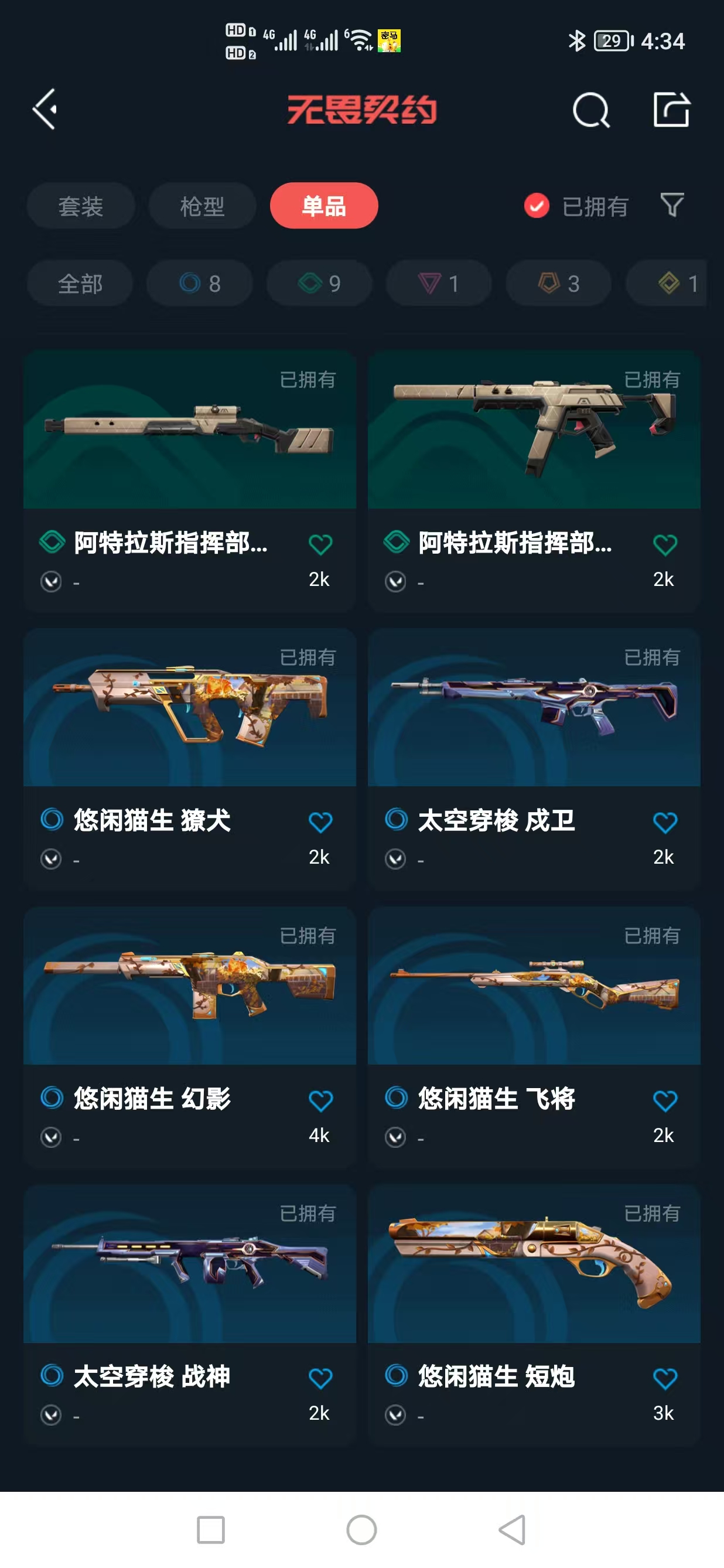Viewport: 724px width, 1568px height.
Task: Like the 悠闲猫生 幻影 skin
Action: pyautogui.click(x=320, y=1101)
